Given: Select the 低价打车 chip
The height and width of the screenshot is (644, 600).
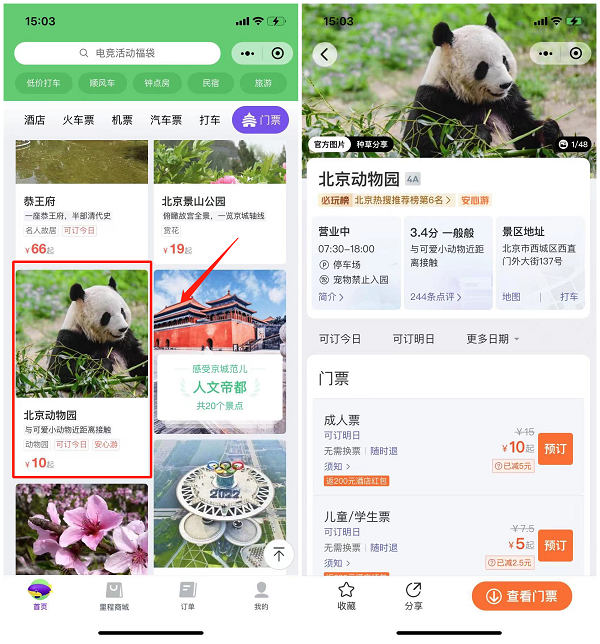Looking at the screenshot, I should pyautogui.click(x=43, y=84).
